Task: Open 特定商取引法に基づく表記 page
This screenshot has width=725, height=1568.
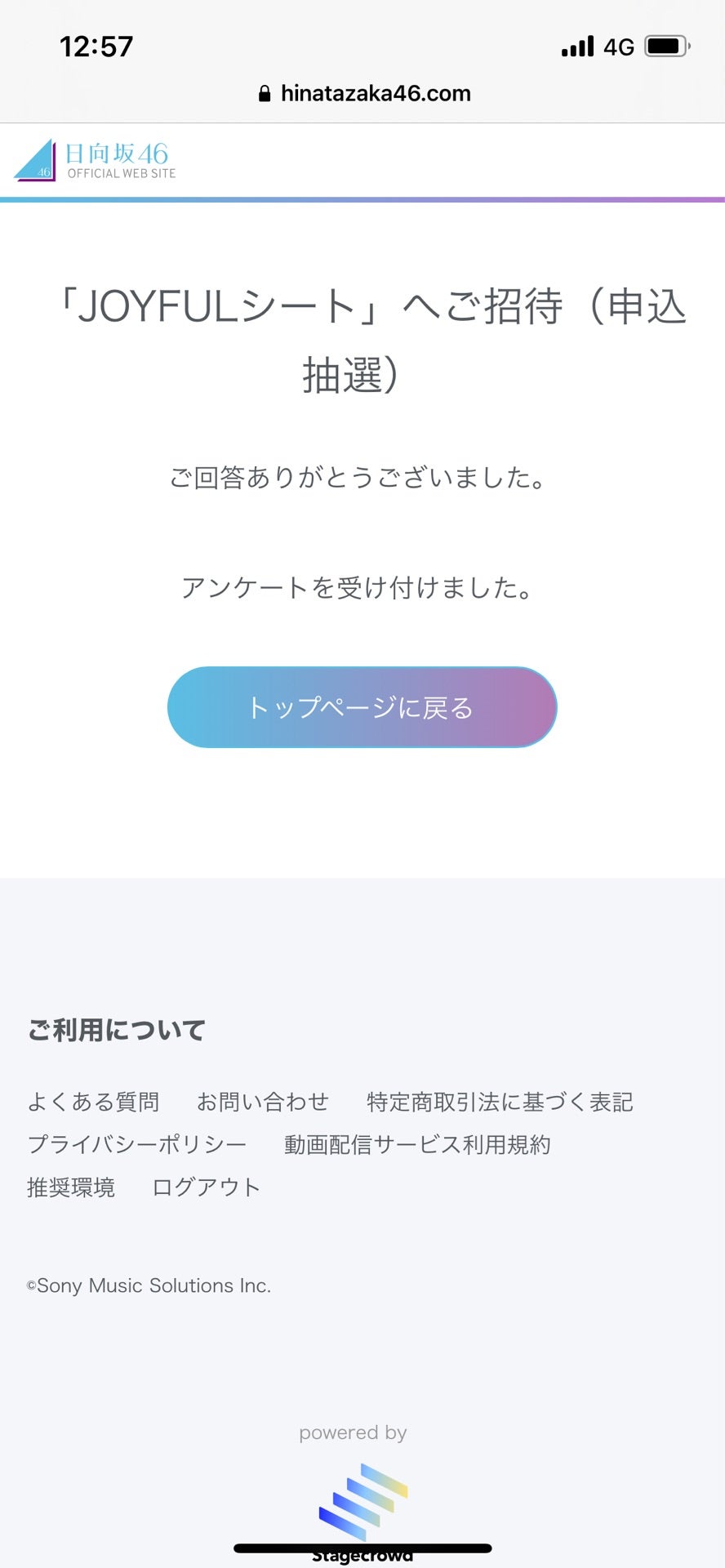Action: pyautogui.click(x=500, y=1101)
